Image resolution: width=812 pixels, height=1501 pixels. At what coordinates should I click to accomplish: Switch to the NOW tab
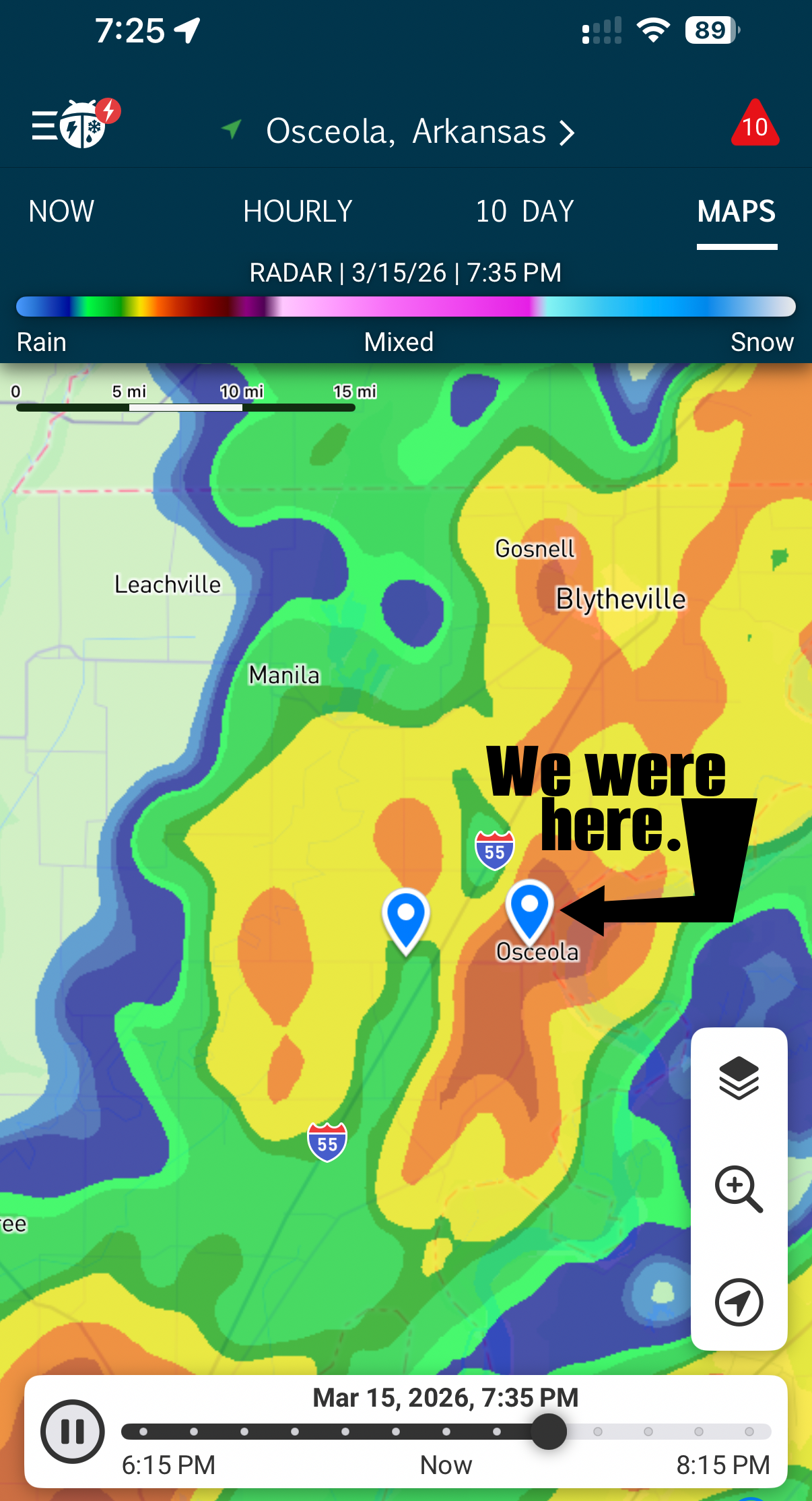(61, 212)
